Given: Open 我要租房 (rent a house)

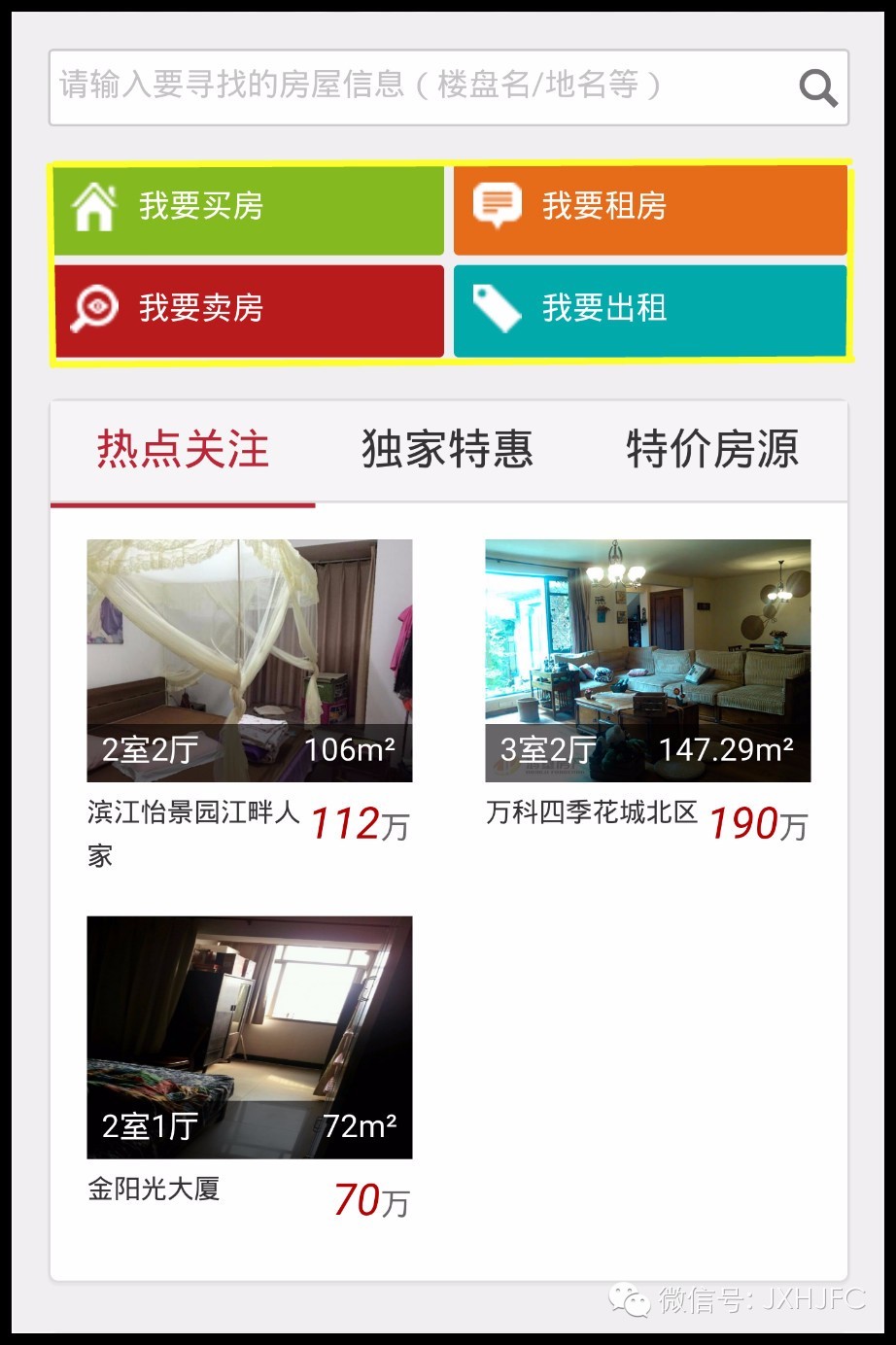Looking at the screenshot, I should pos(649,208).
